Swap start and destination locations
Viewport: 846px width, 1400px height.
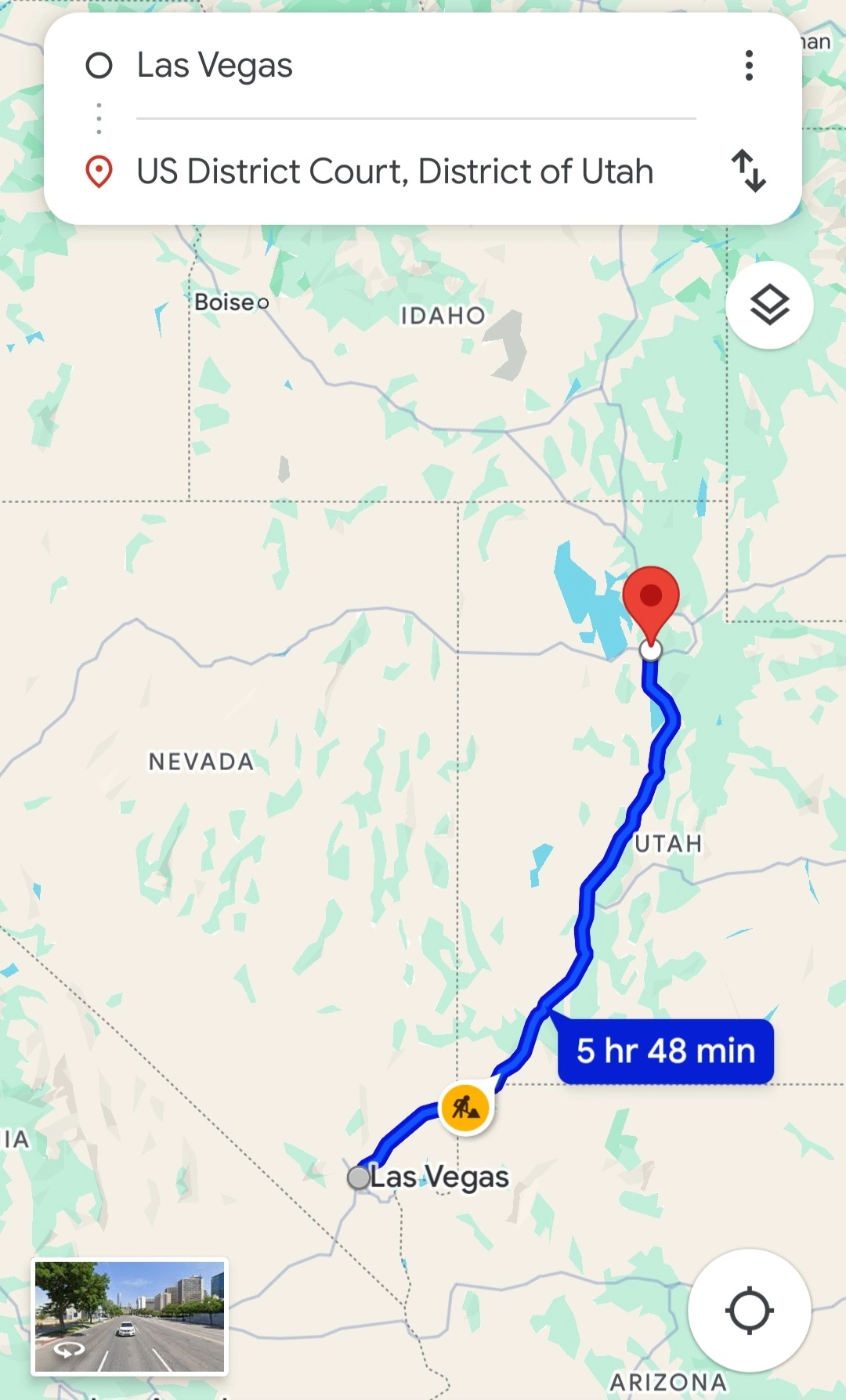click(749, 172)
